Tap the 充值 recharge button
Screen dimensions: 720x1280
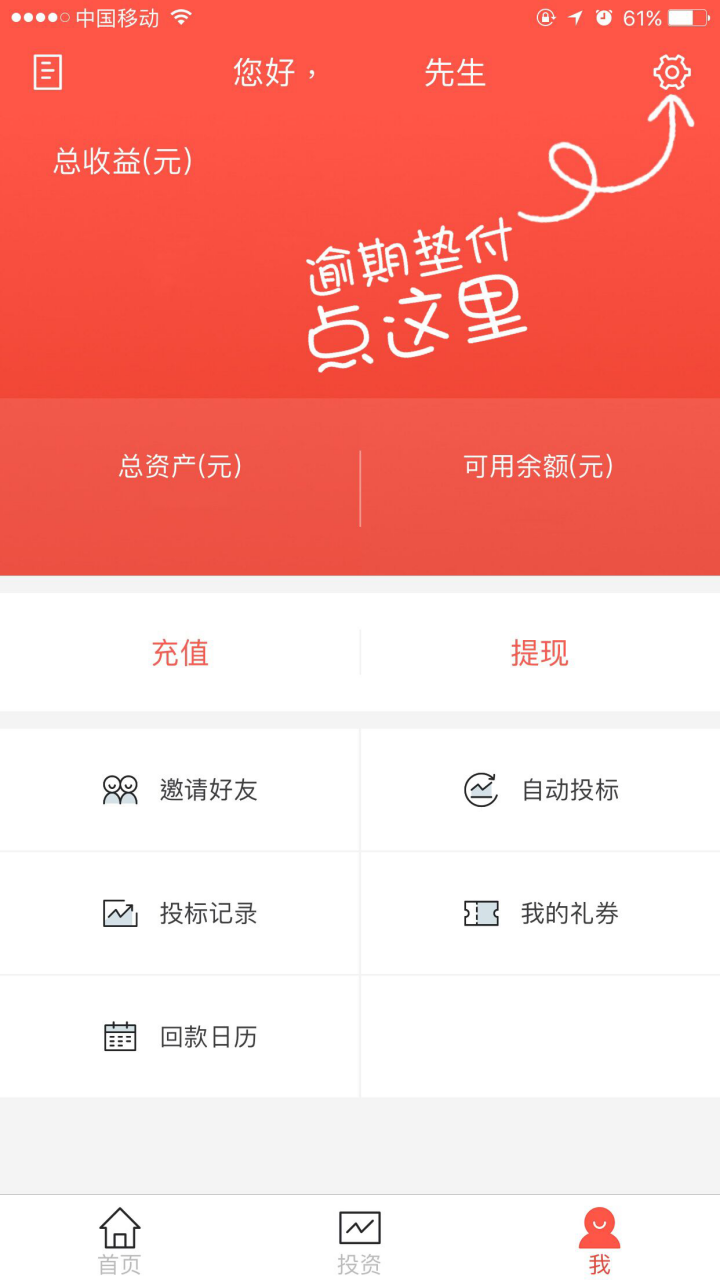point(180,653)
